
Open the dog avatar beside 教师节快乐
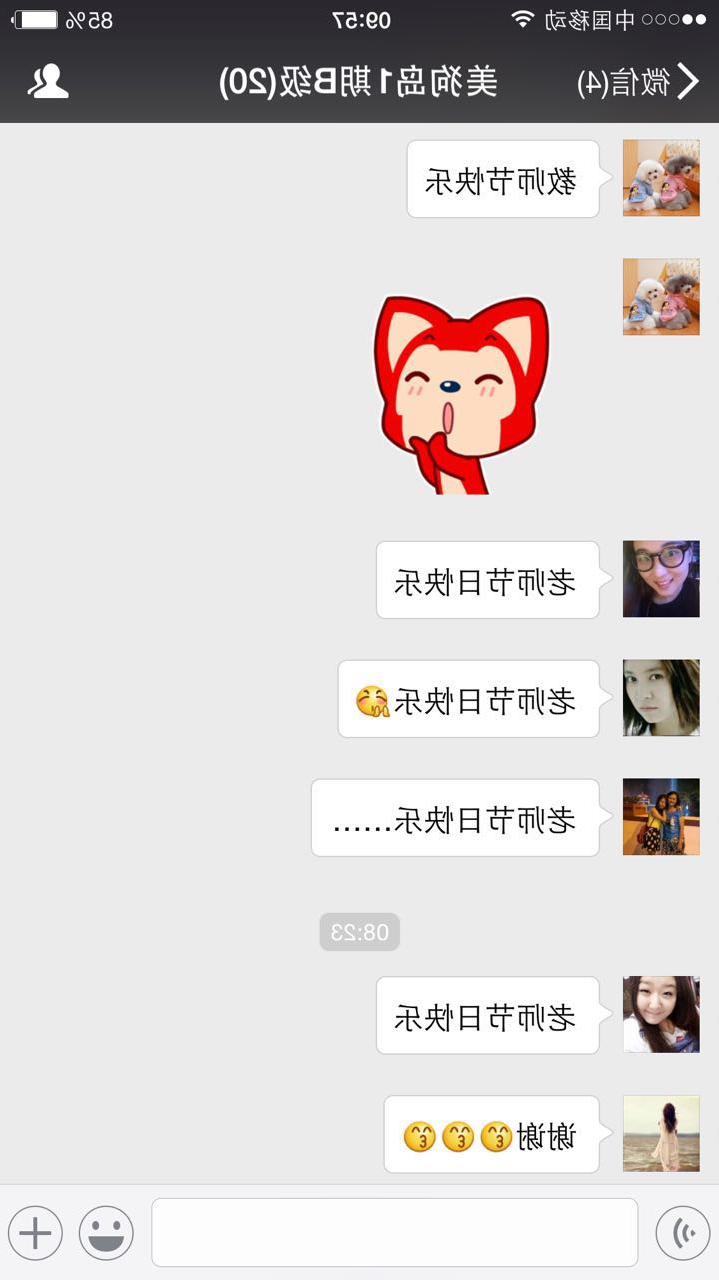661,178
